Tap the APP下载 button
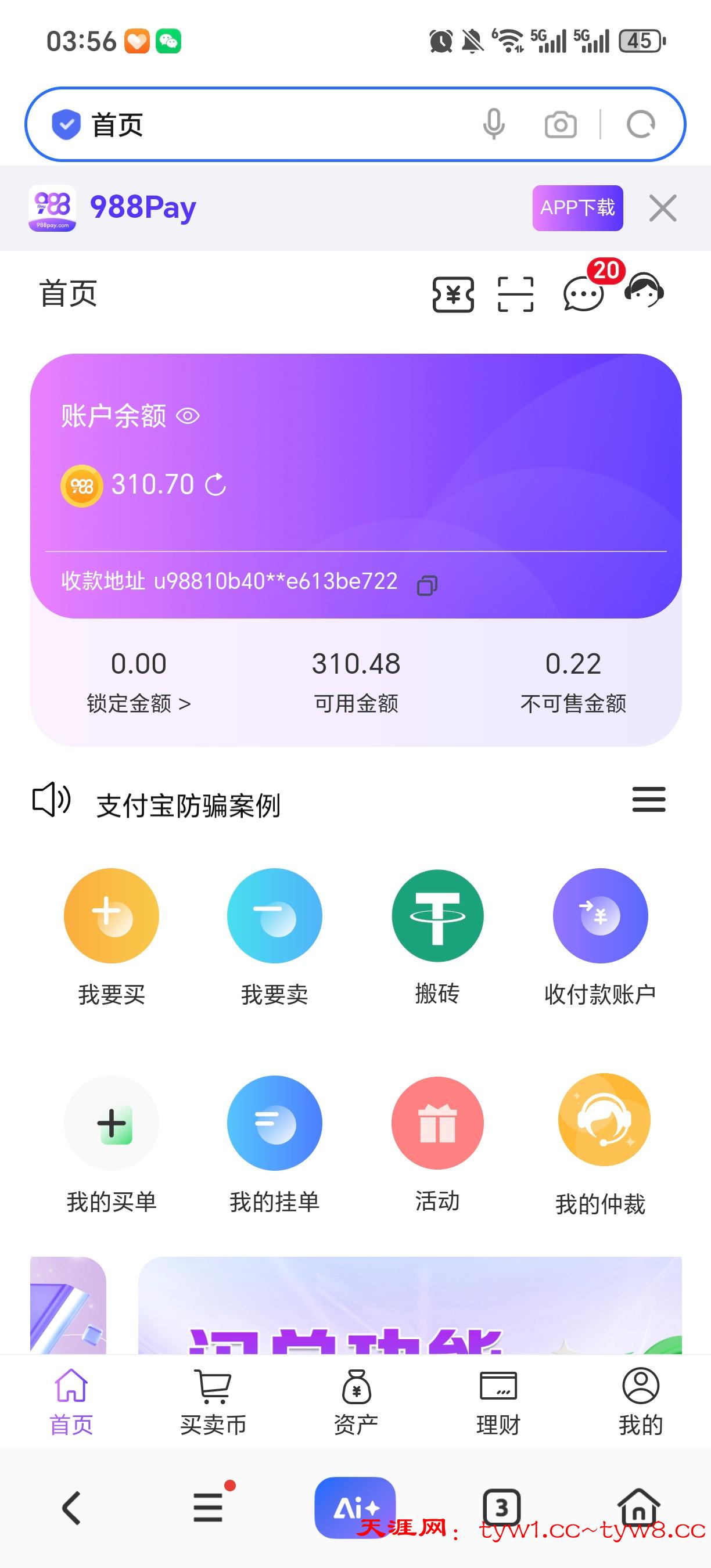 tap(577, 208)
